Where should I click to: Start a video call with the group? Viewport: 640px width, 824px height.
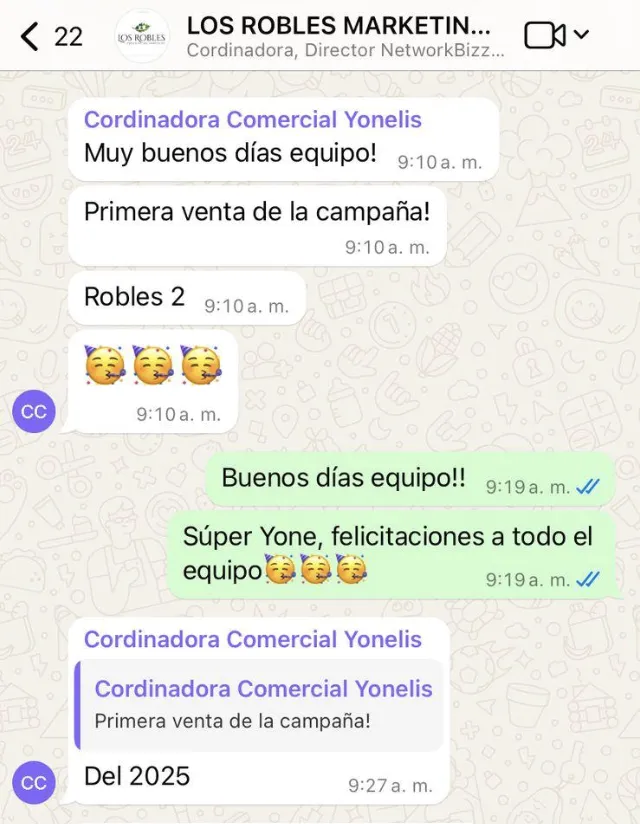click(x=546, y=36)
